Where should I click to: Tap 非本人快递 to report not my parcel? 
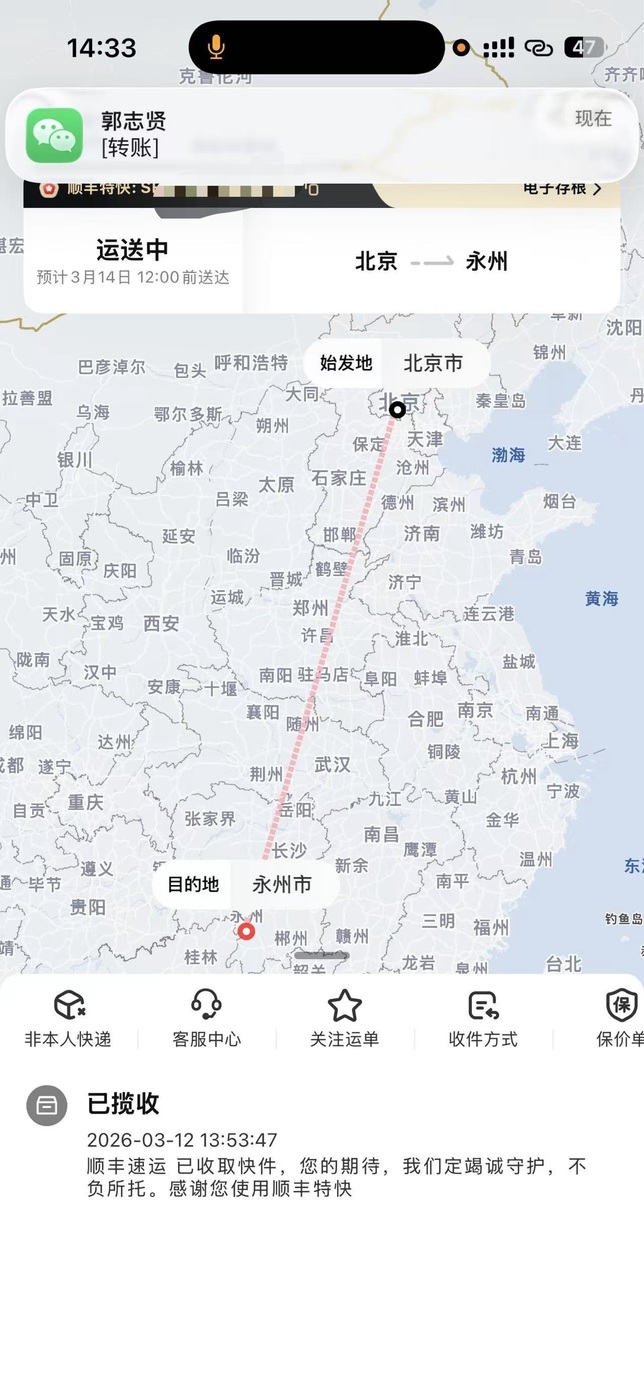(68, 1019)
